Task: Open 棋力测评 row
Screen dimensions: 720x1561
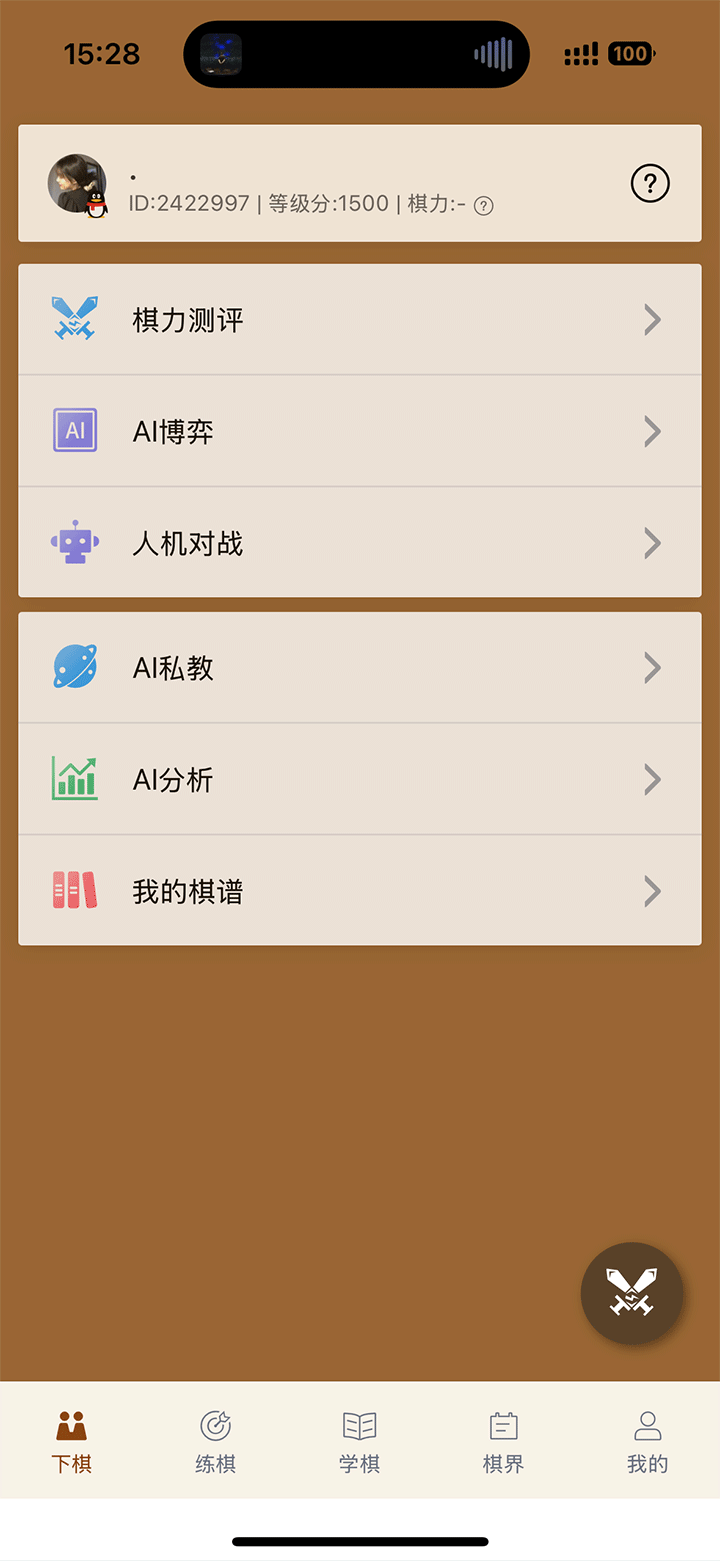Action: pyautogui.click(x=360, y=320)
